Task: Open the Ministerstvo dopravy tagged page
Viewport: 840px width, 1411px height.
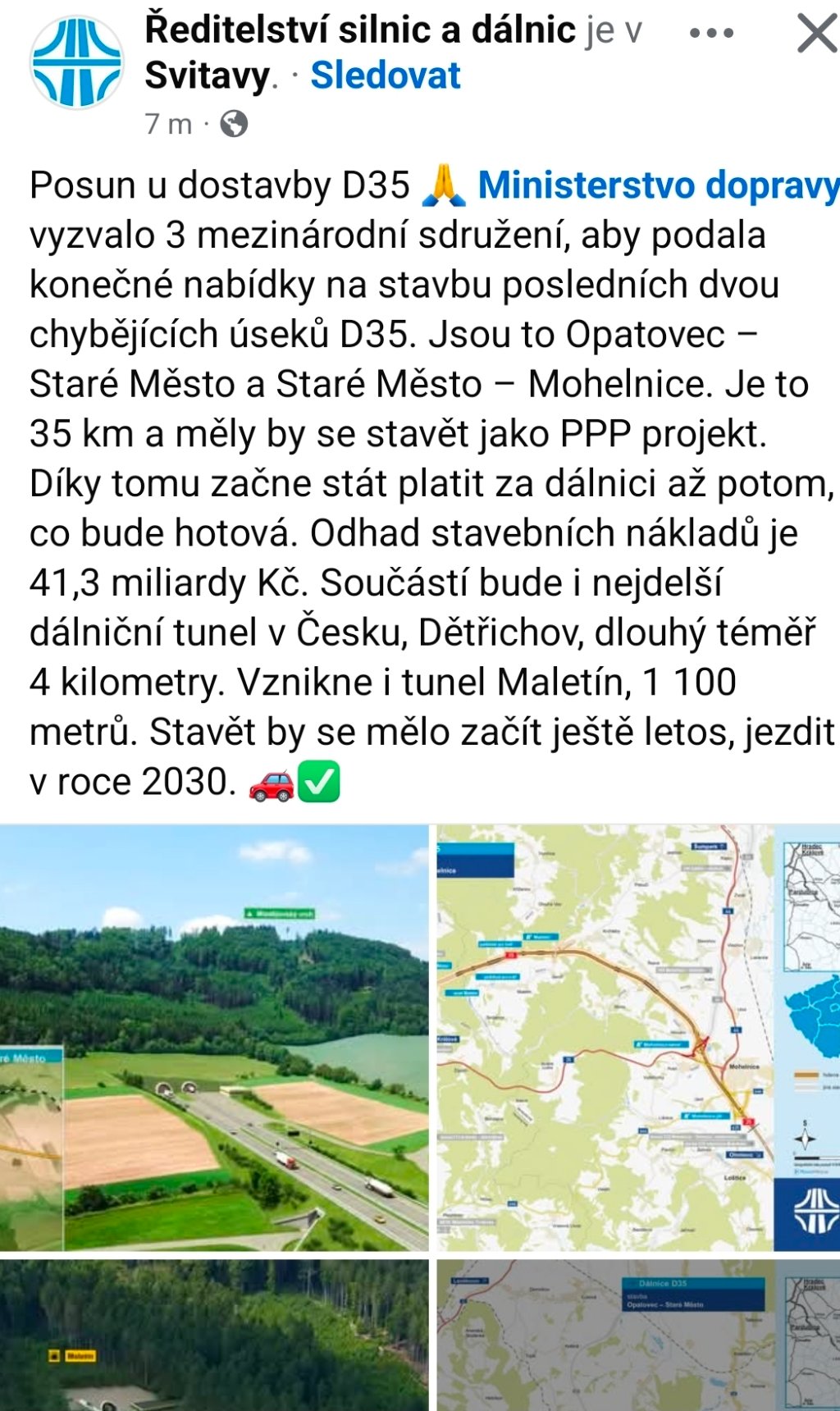Action: (652, 183)
